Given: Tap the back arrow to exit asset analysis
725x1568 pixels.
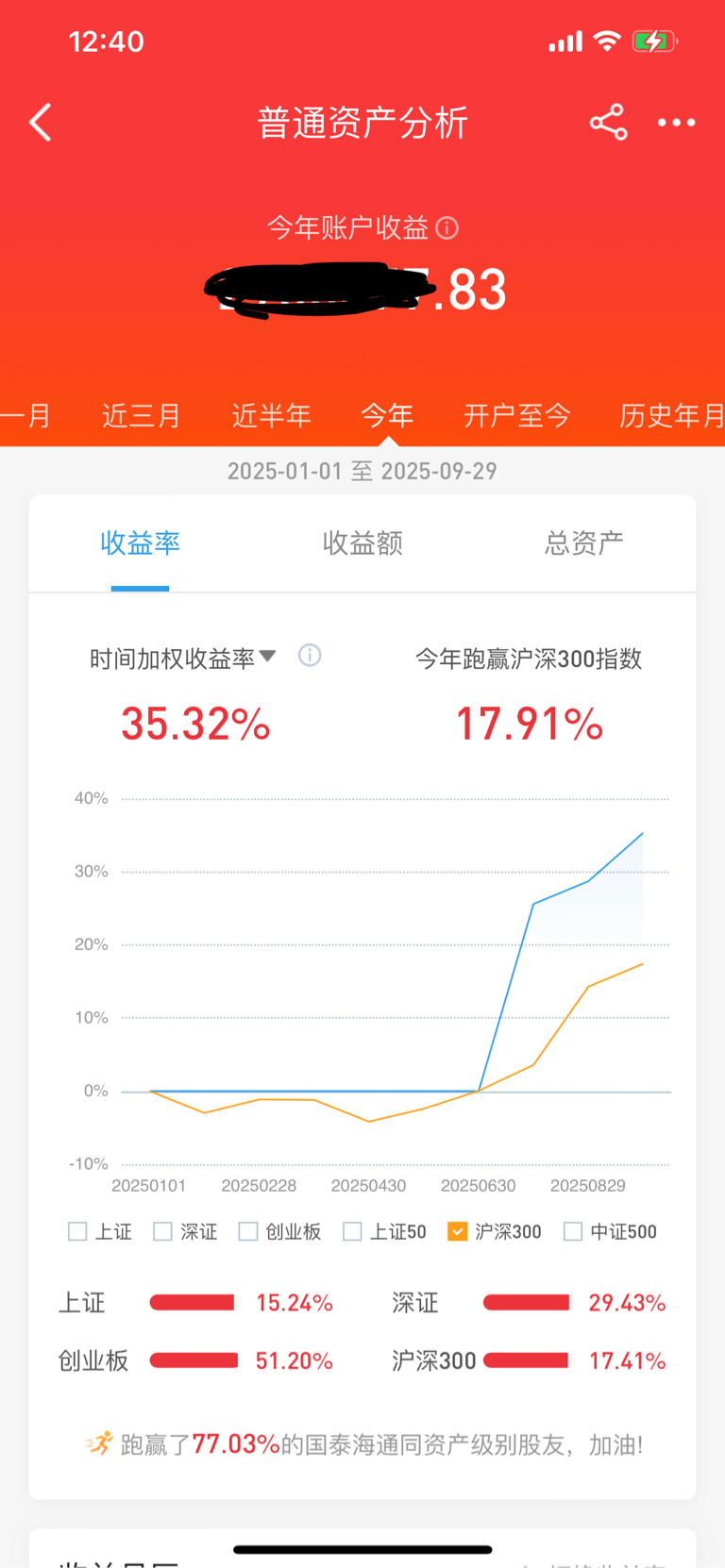Looking at the screenshot, I should (40, 123).
